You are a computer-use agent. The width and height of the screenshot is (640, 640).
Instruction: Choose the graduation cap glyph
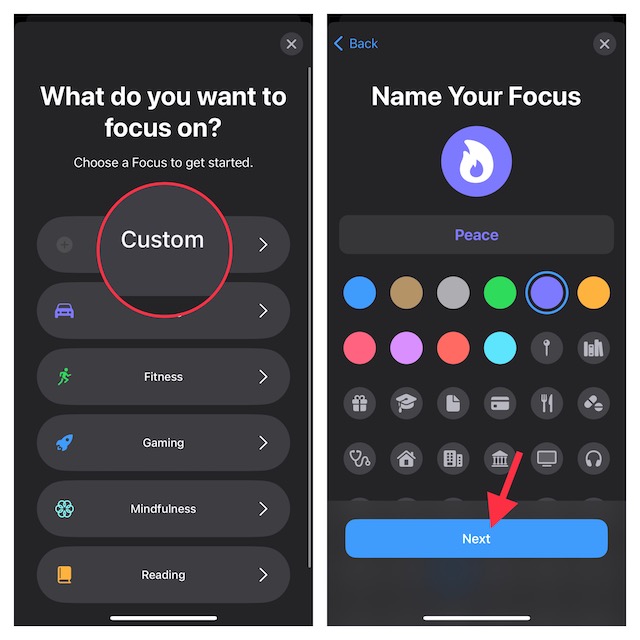pyautogui.click(x=406, y=403)
